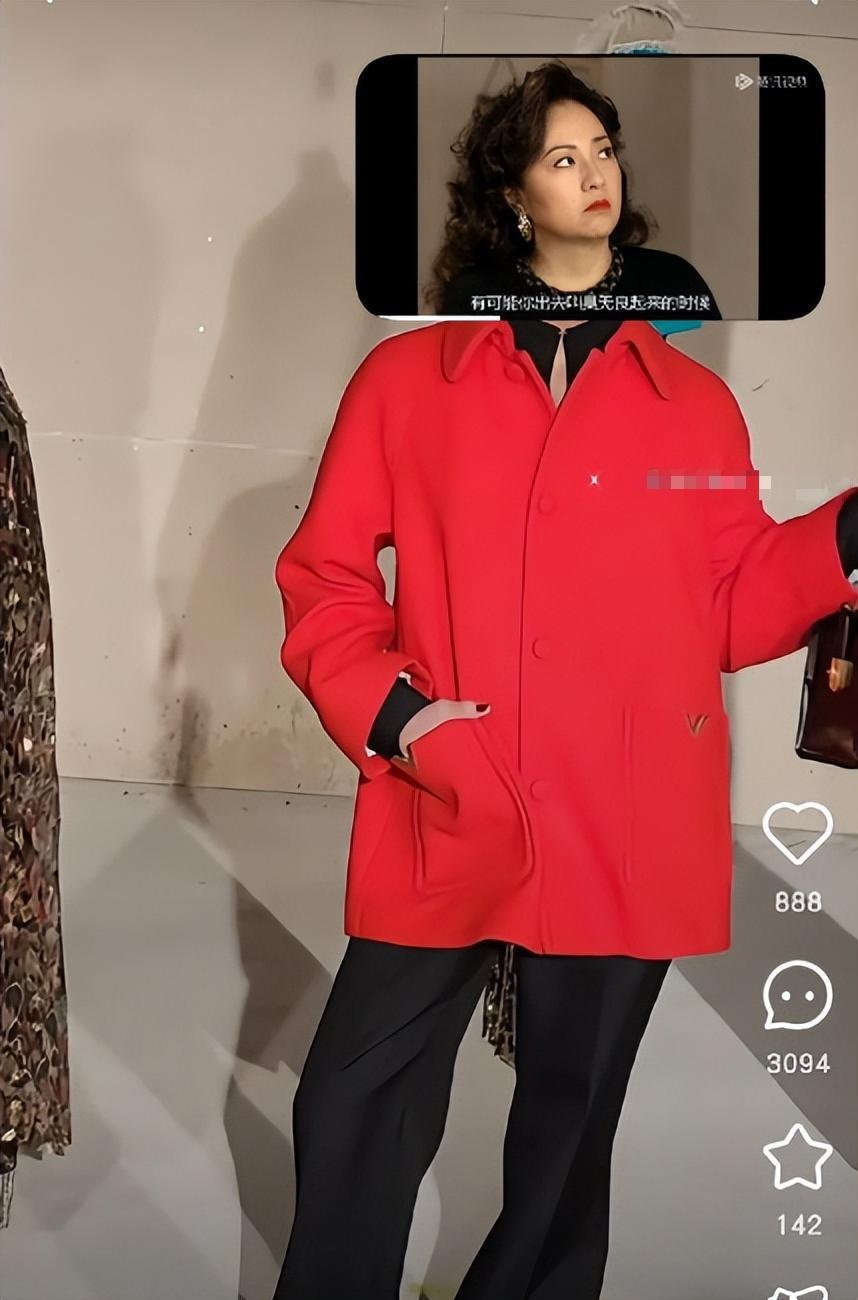Open the comments with 3094 replies
858x1300 pixels.
coord(797,995)
